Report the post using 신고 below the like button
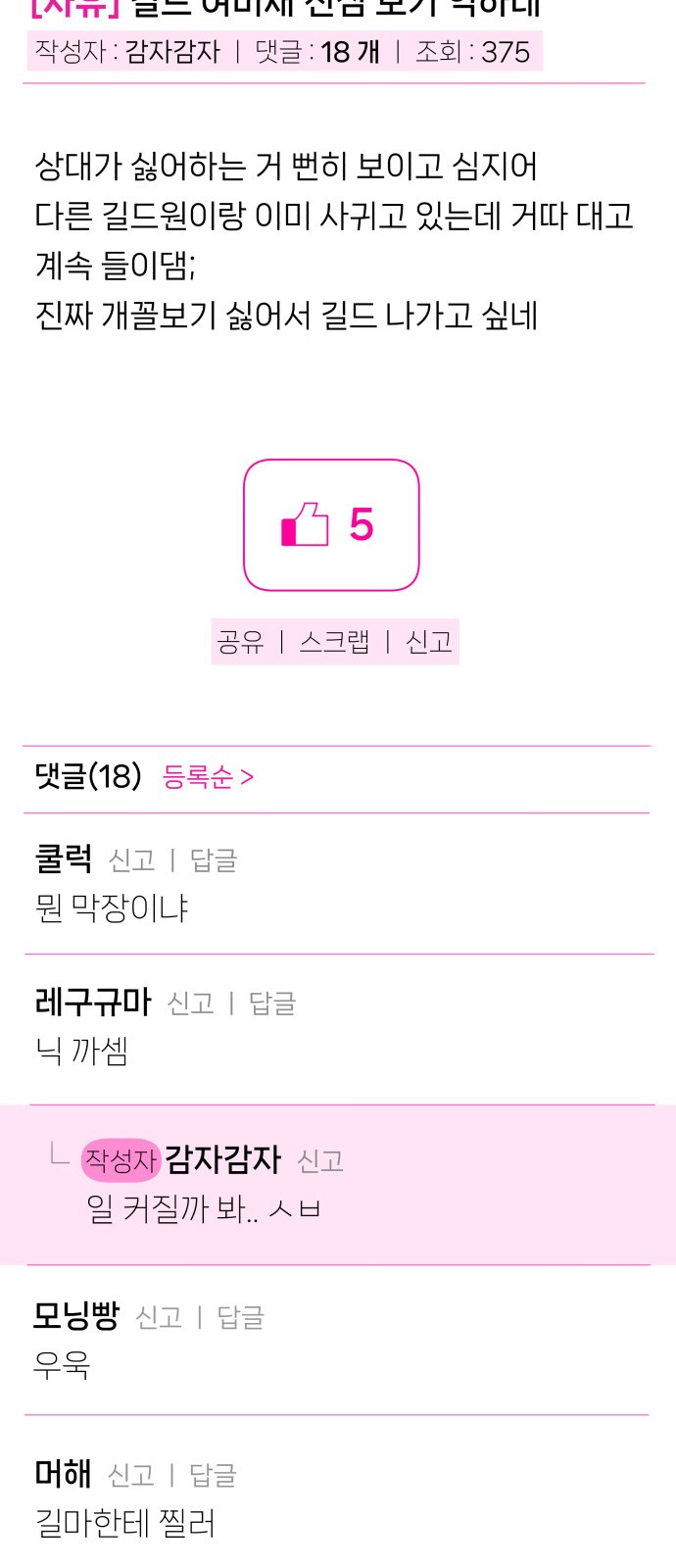The width and height of the screenshot is (676, 1568). coord(429,642)
